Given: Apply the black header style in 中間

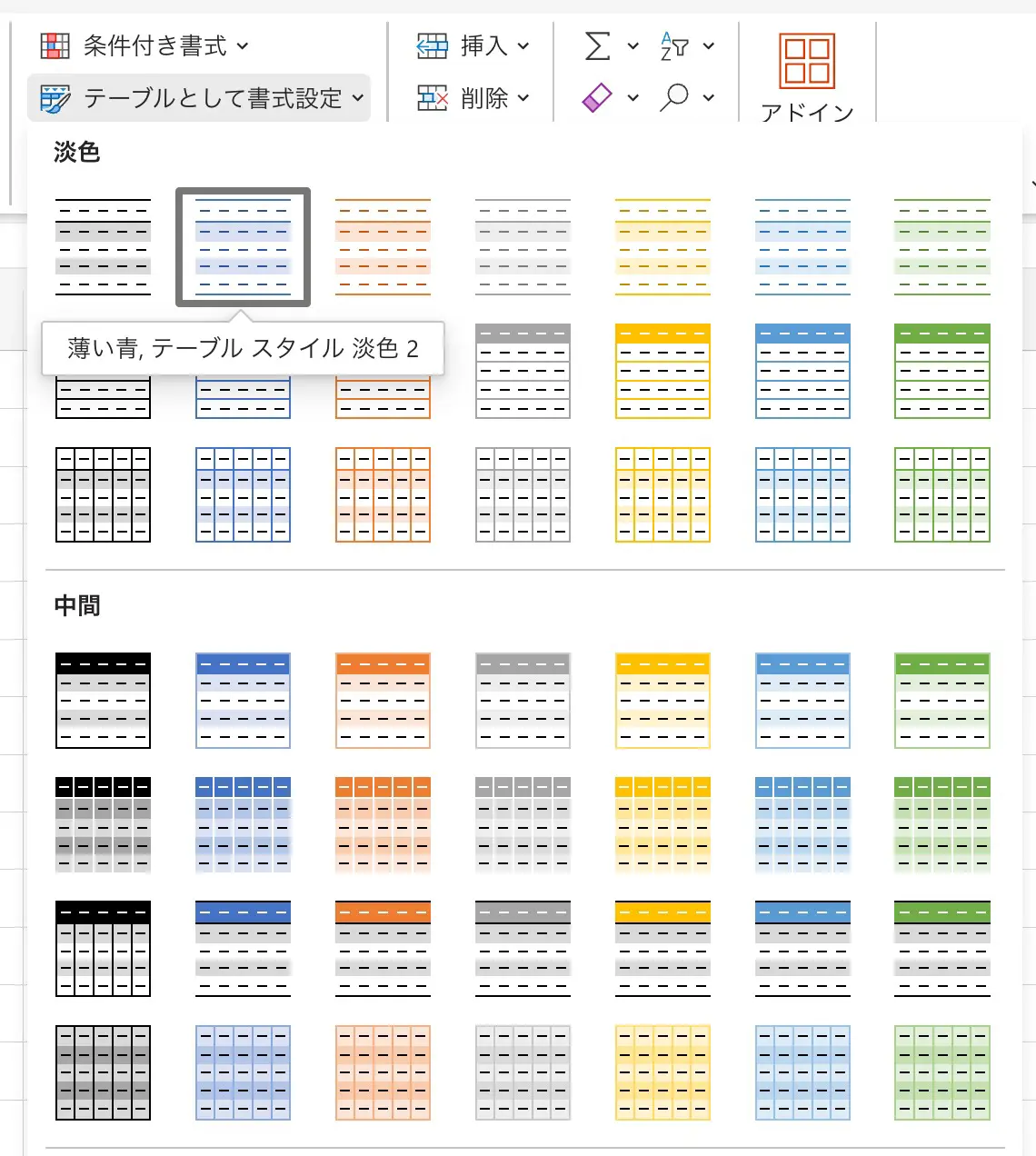Looking at the screenshot, I should pos(103,700).
